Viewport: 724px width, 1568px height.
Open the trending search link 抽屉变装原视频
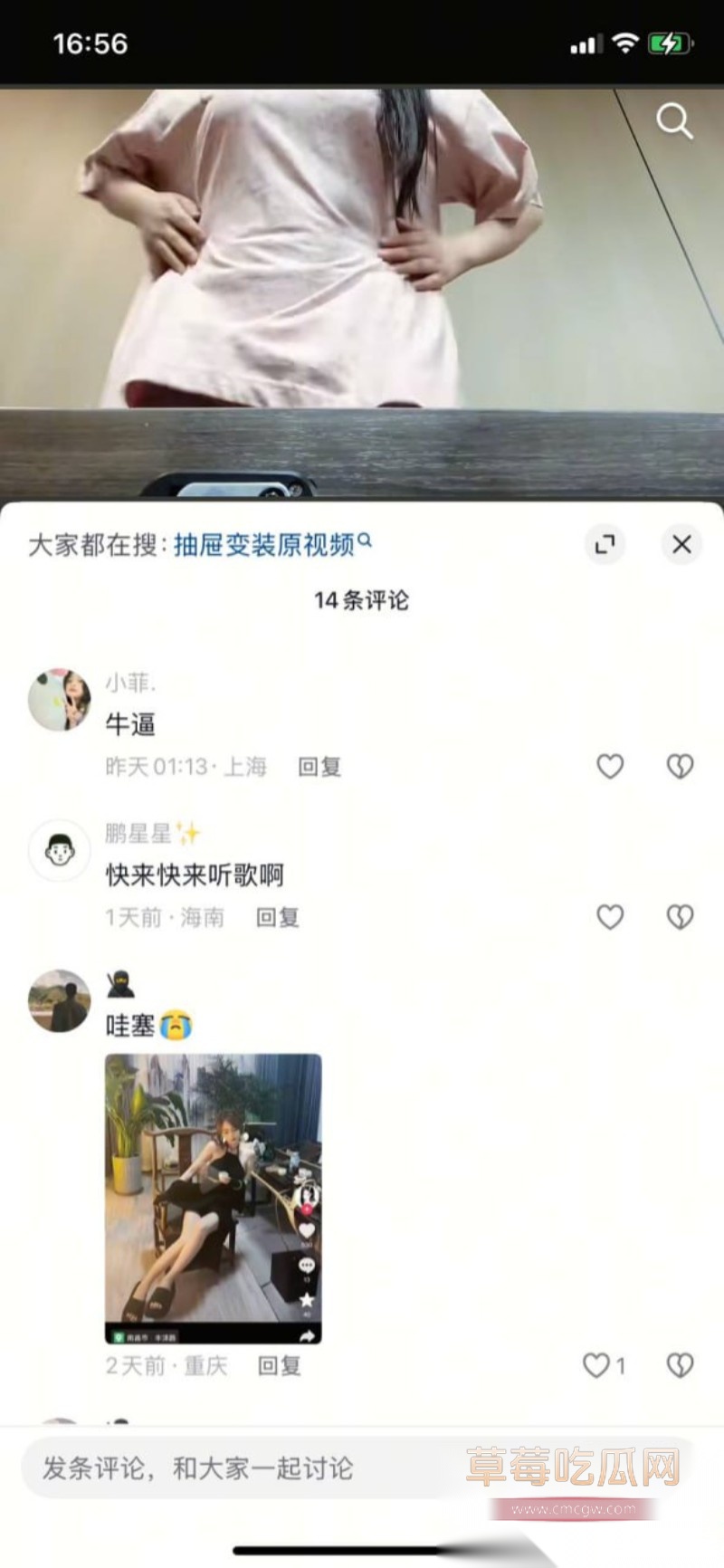click(x=267, y=543)
